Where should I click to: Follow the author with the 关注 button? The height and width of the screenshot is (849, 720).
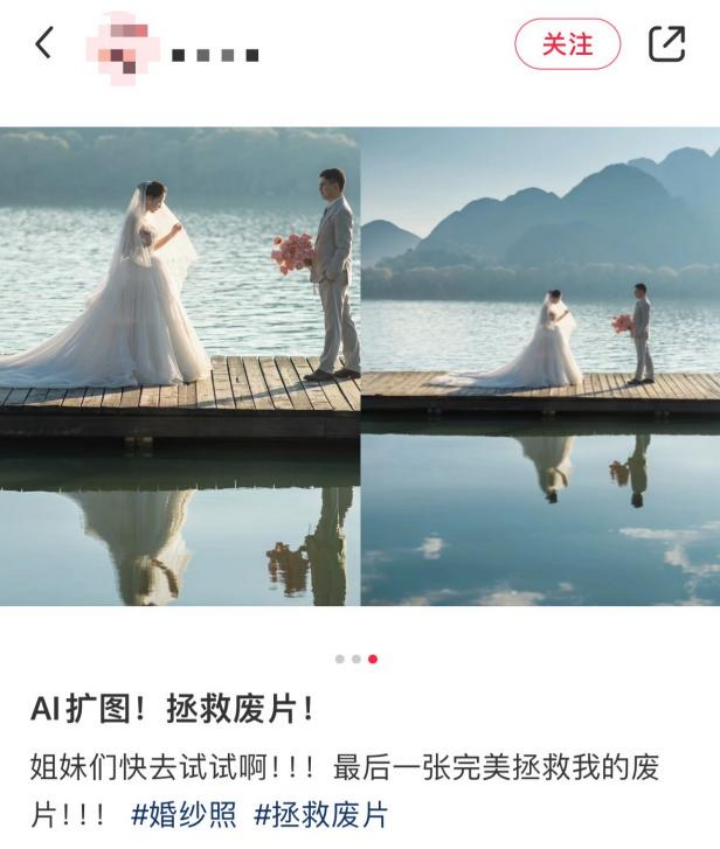point(567,44)
